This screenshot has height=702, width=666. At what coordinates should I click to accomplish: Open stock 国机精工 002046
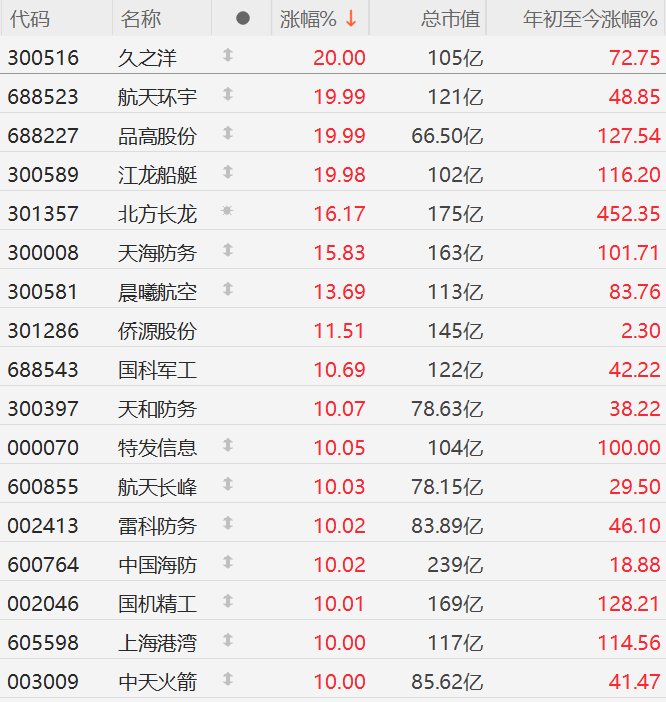[156, 604]
